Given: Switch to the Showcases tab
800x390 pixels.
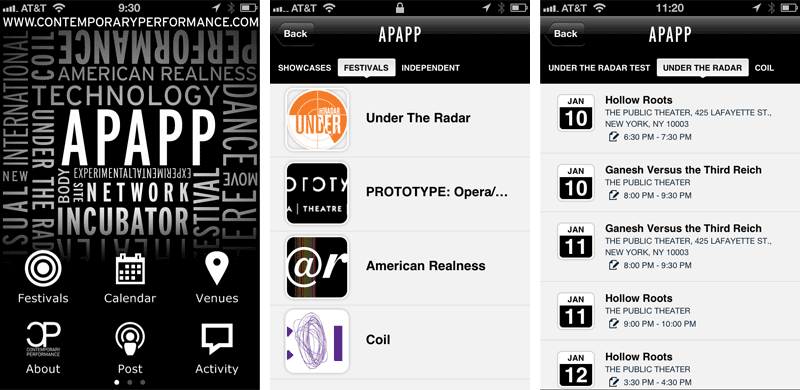Looking at the screenshot, I should (304, 68).
